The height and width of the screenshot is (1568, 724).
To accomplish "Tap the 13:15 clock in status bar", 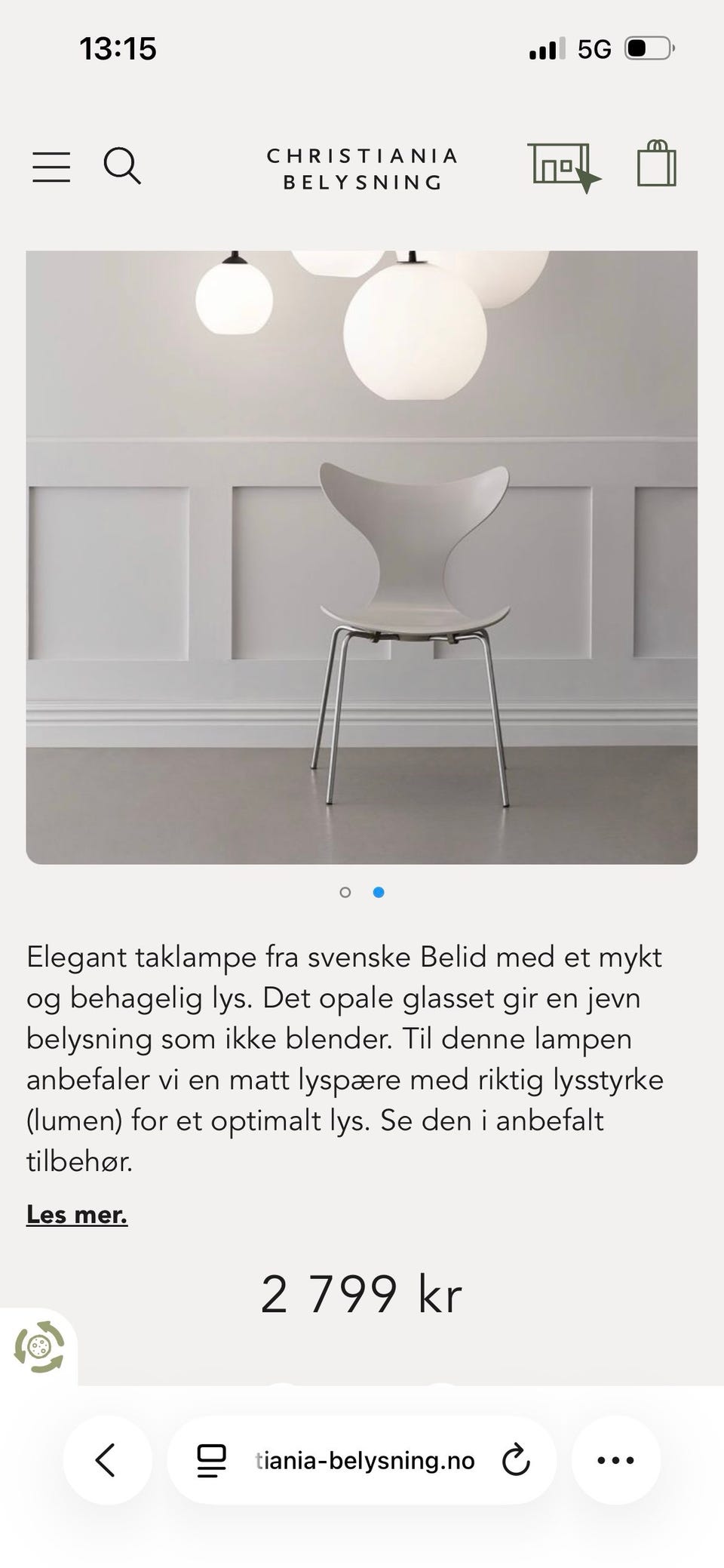I will coord(117,48).
